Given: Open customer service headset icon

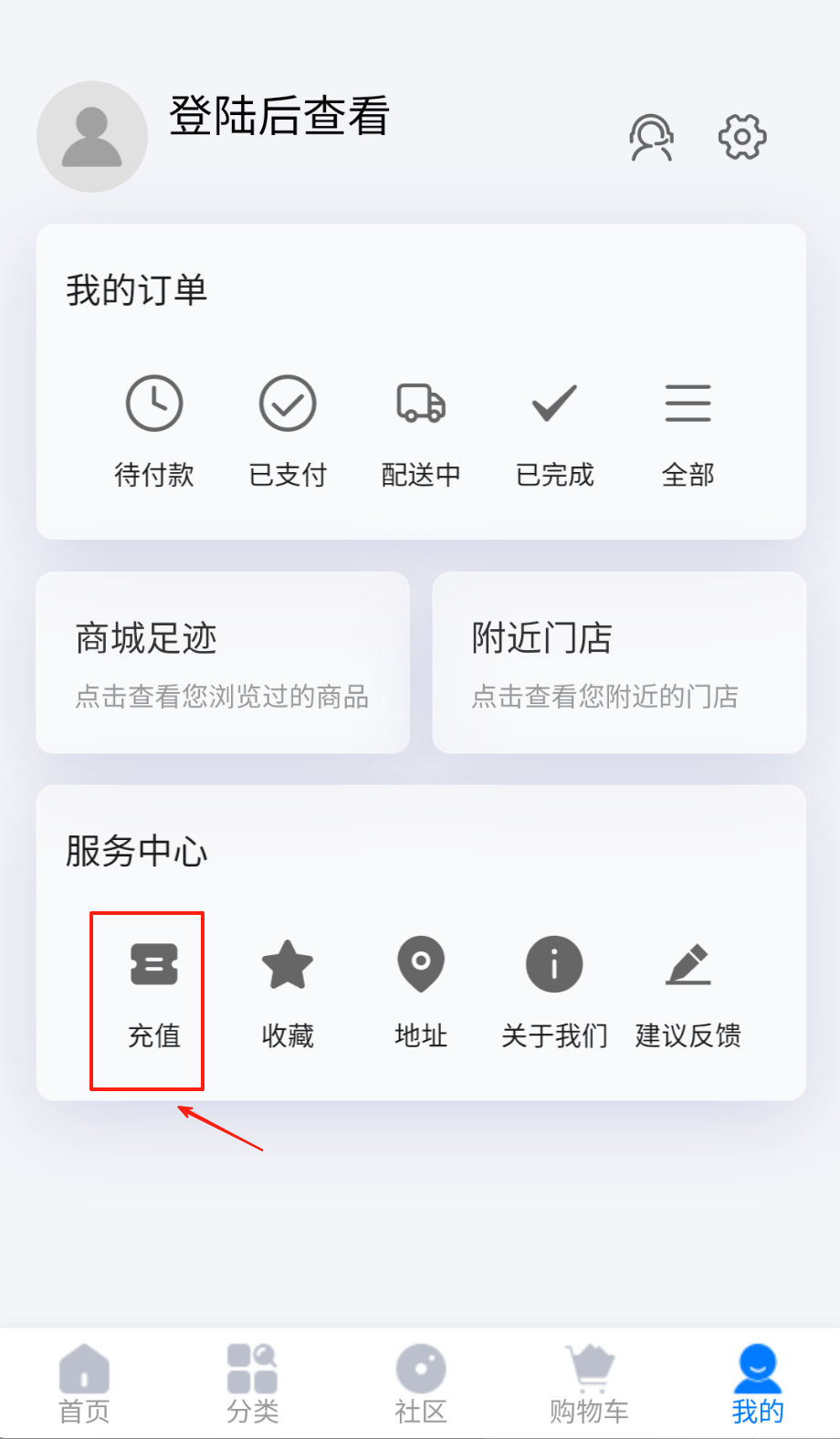Looking at the screenshot, I should [651, 138].
